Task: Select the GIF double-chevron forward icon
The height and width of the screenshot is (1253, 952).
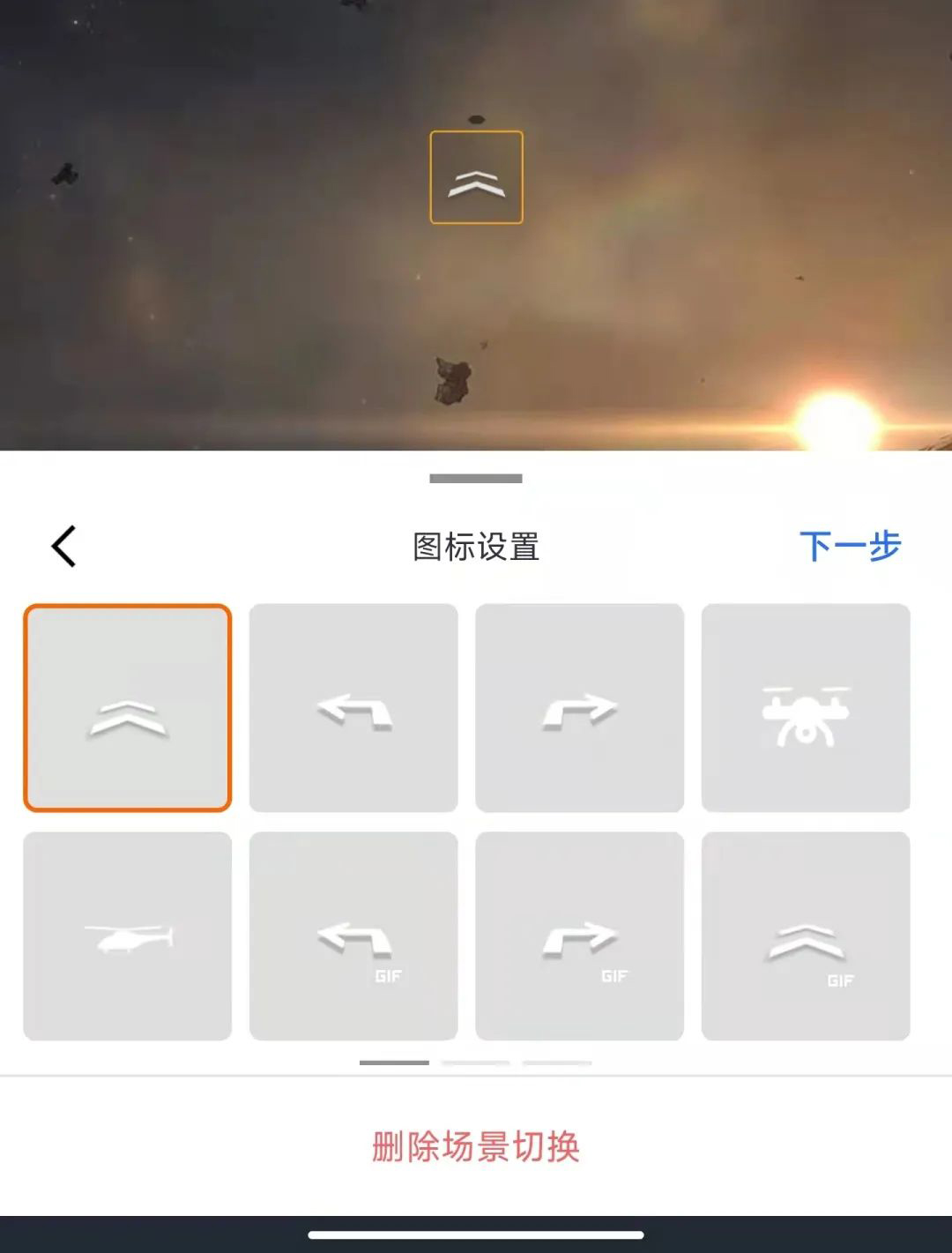Action: [x=806, y=936]
